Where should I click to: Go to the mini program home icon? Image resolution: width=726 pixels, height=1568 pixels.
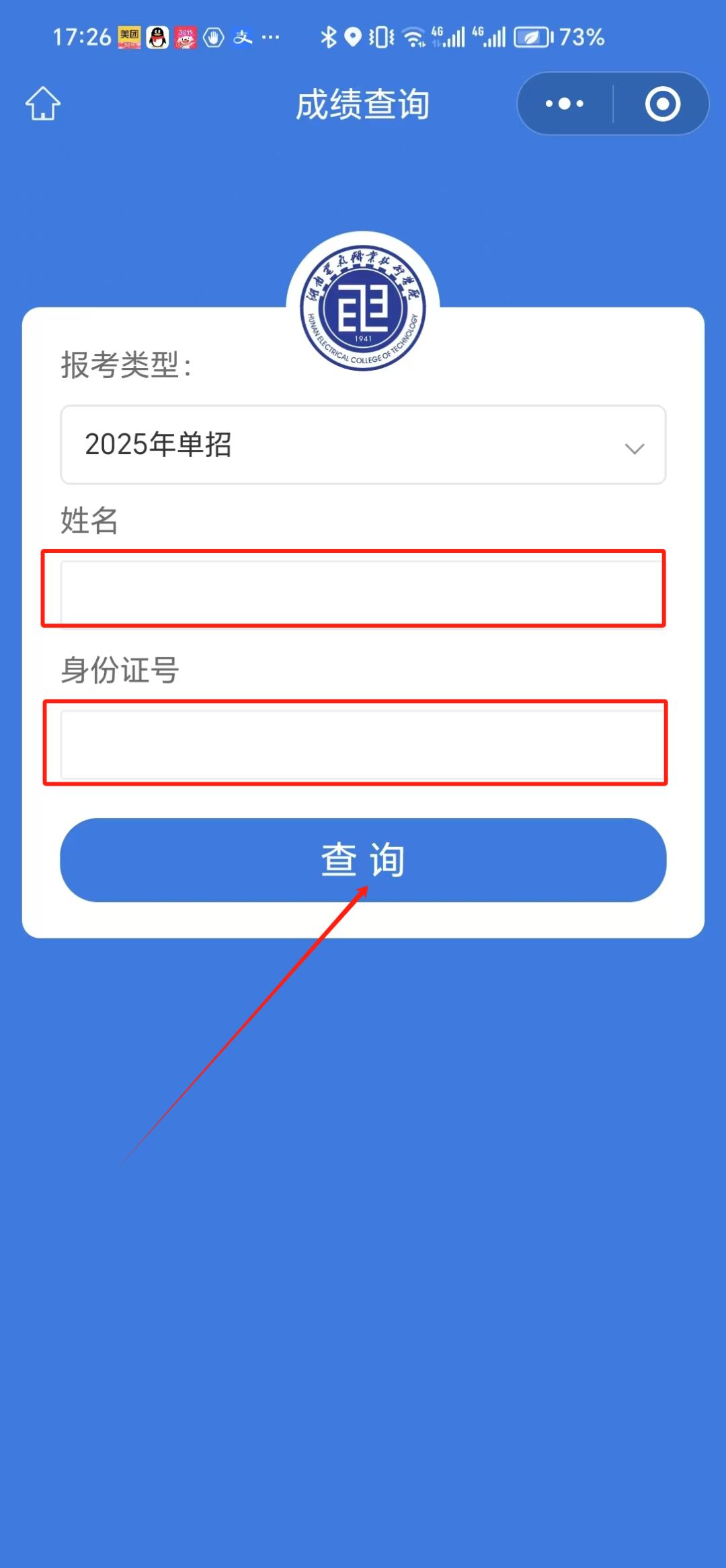(43, 104)
